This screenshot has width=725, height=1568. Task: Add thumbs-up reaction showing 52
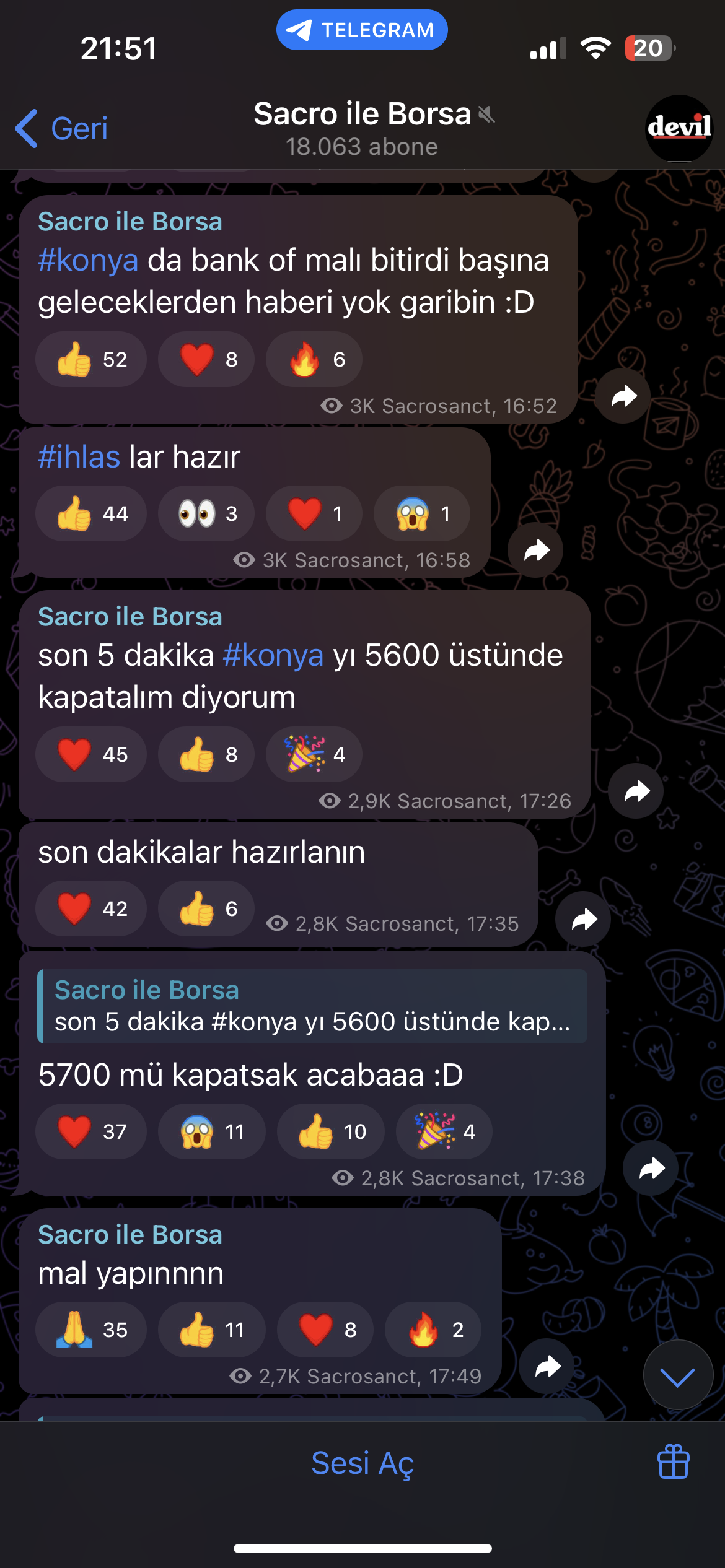[91, 360]
